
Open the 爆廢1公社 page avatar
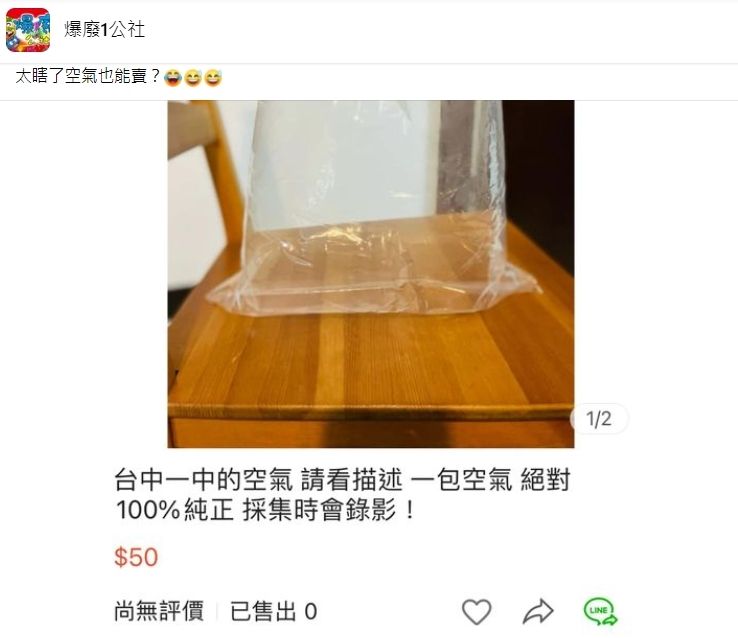coord(28,30)
